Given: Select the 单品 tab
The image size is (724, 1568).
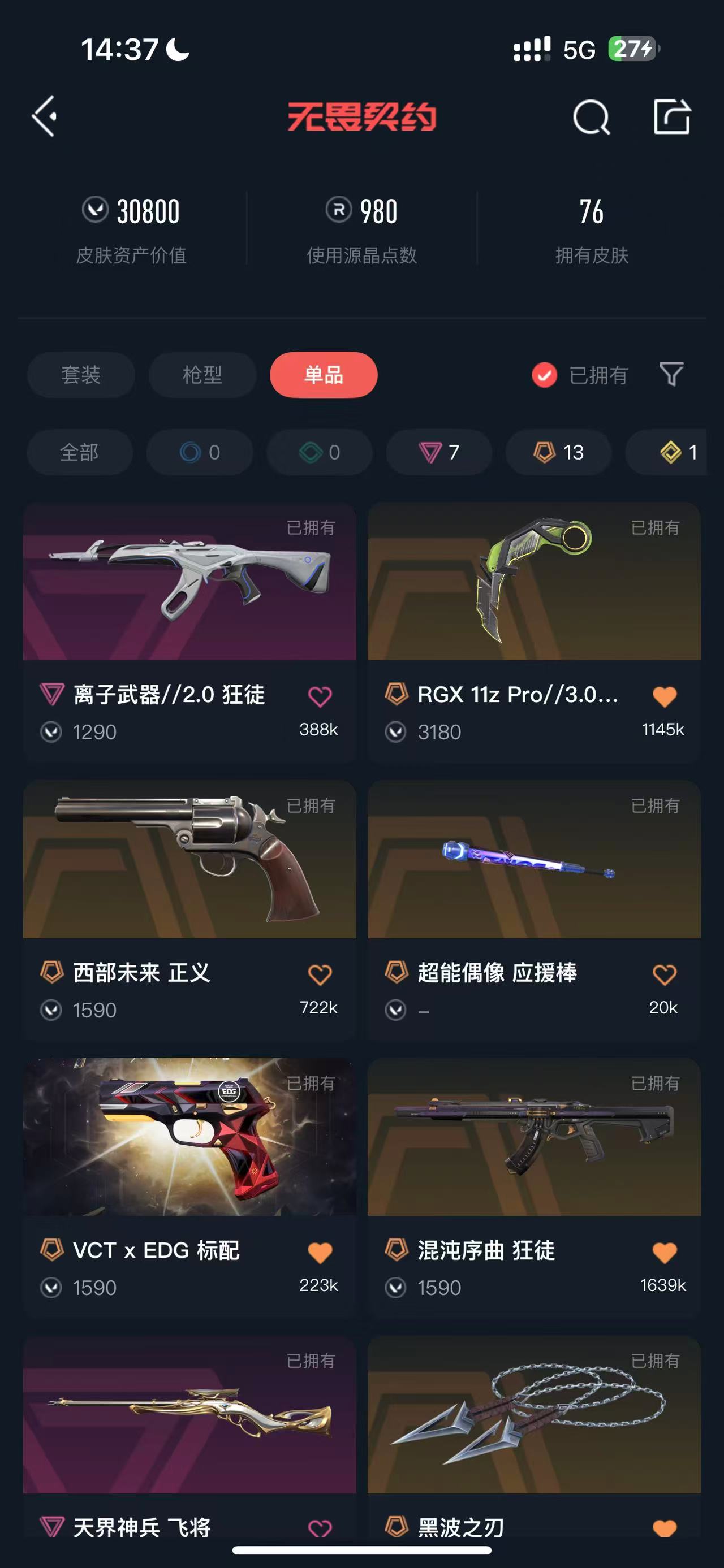Looking at the screenshot, I should [x=324, y=374].
